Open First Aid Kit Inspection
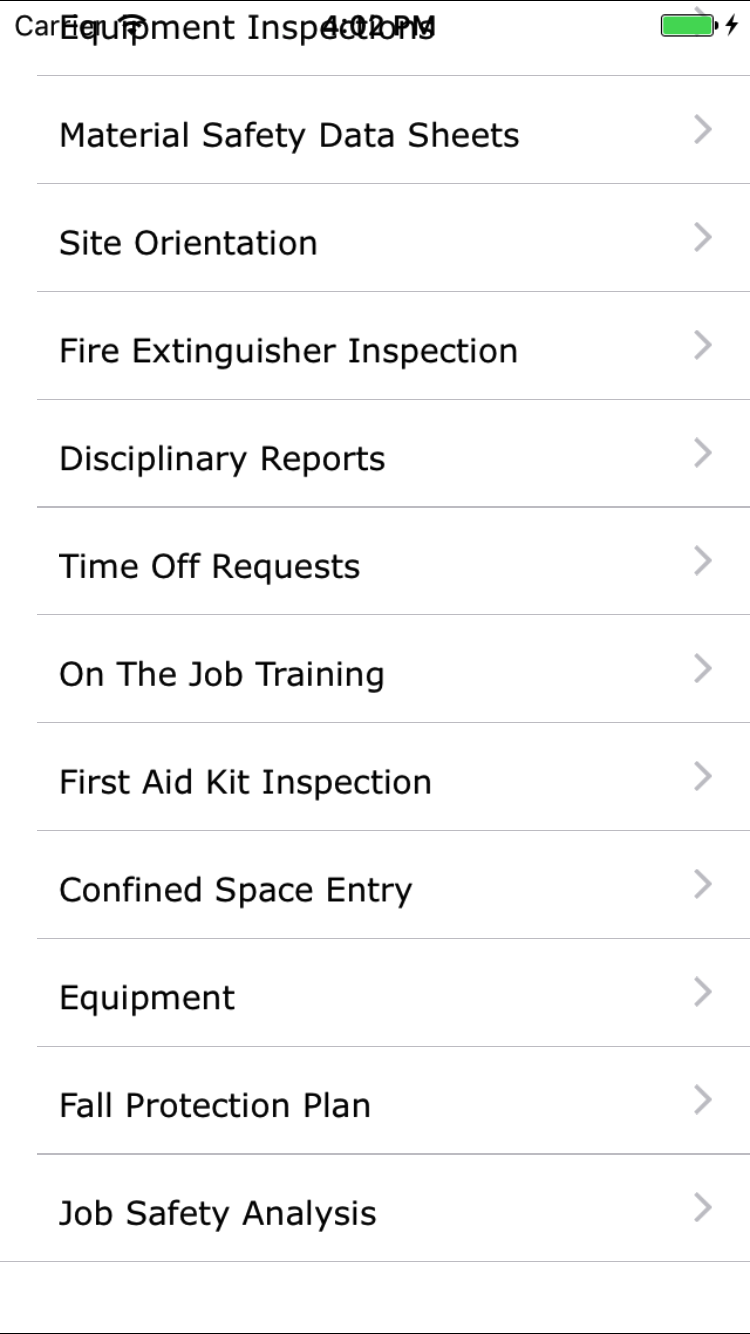The width and height of the screenshot is (750, 1334). point(375,783)
